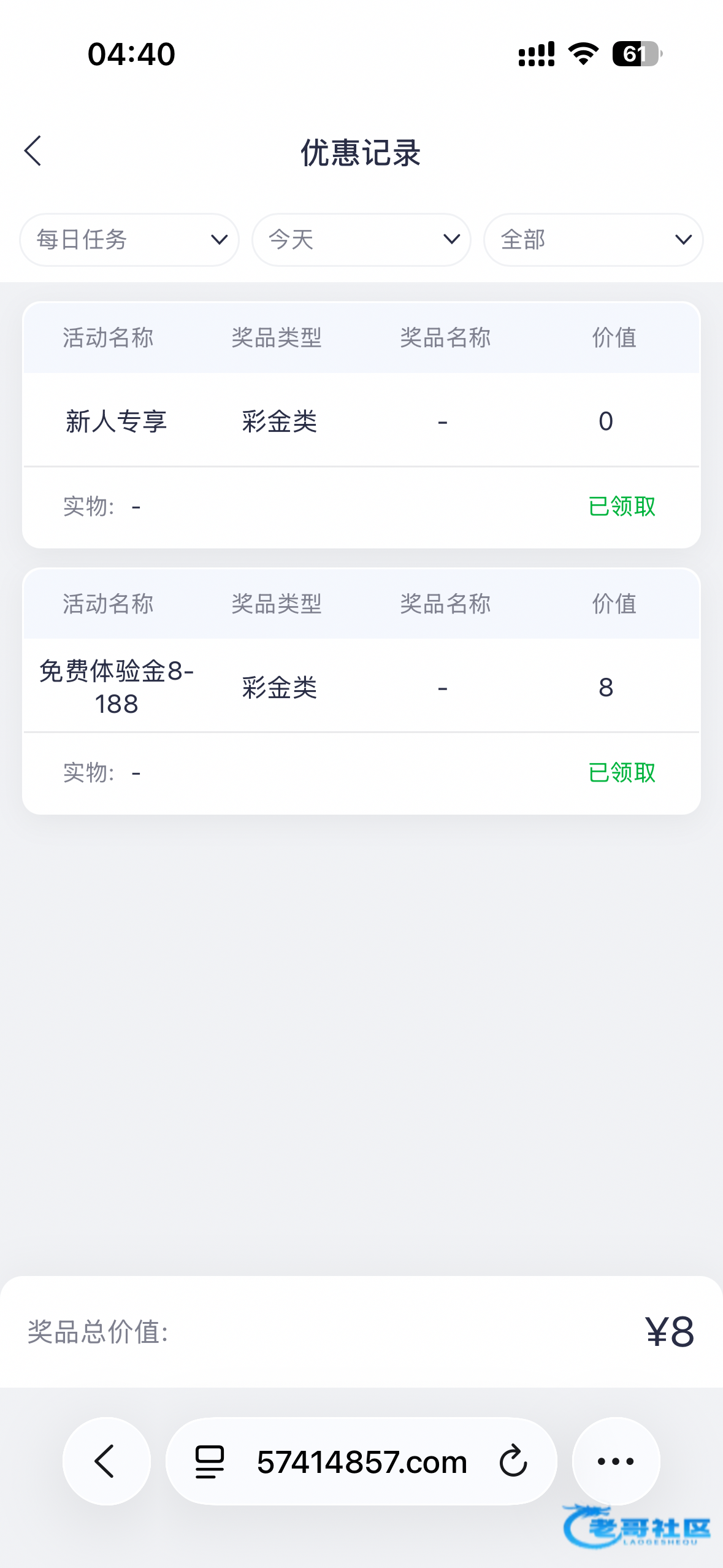Image resolution: width=723 pixels, height=1568 pixels.
Task: Open the 57414857.com address bar
Action: [x=362, y=1462]
